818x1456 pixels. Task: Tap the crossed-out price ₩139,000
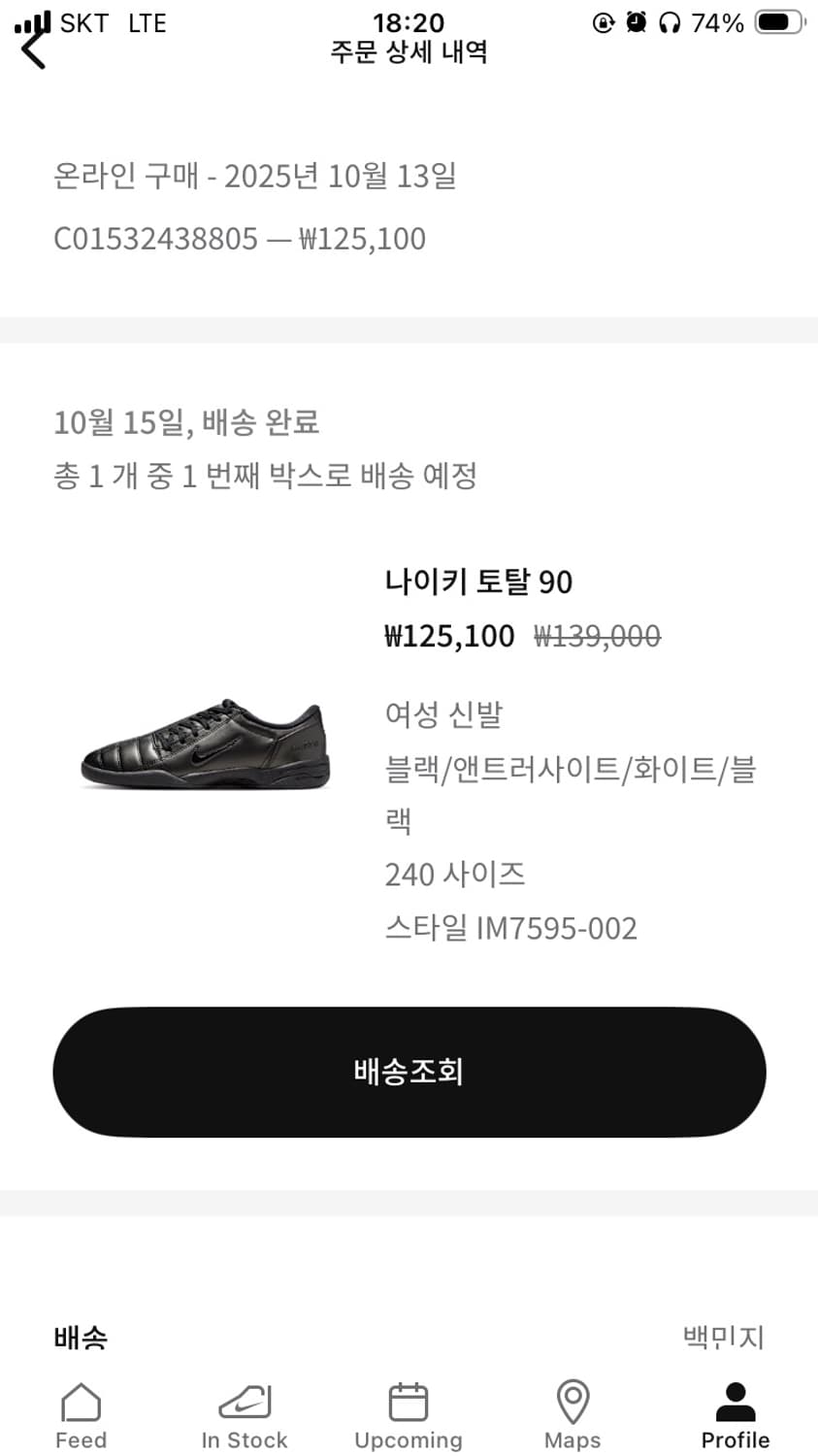(599, 636)
